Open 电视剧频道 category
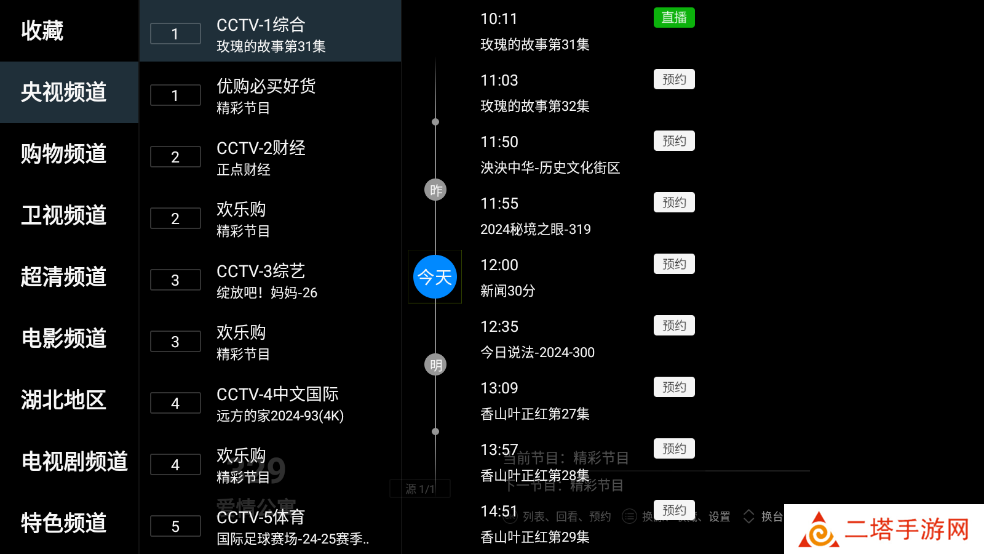 pos(74,461)
